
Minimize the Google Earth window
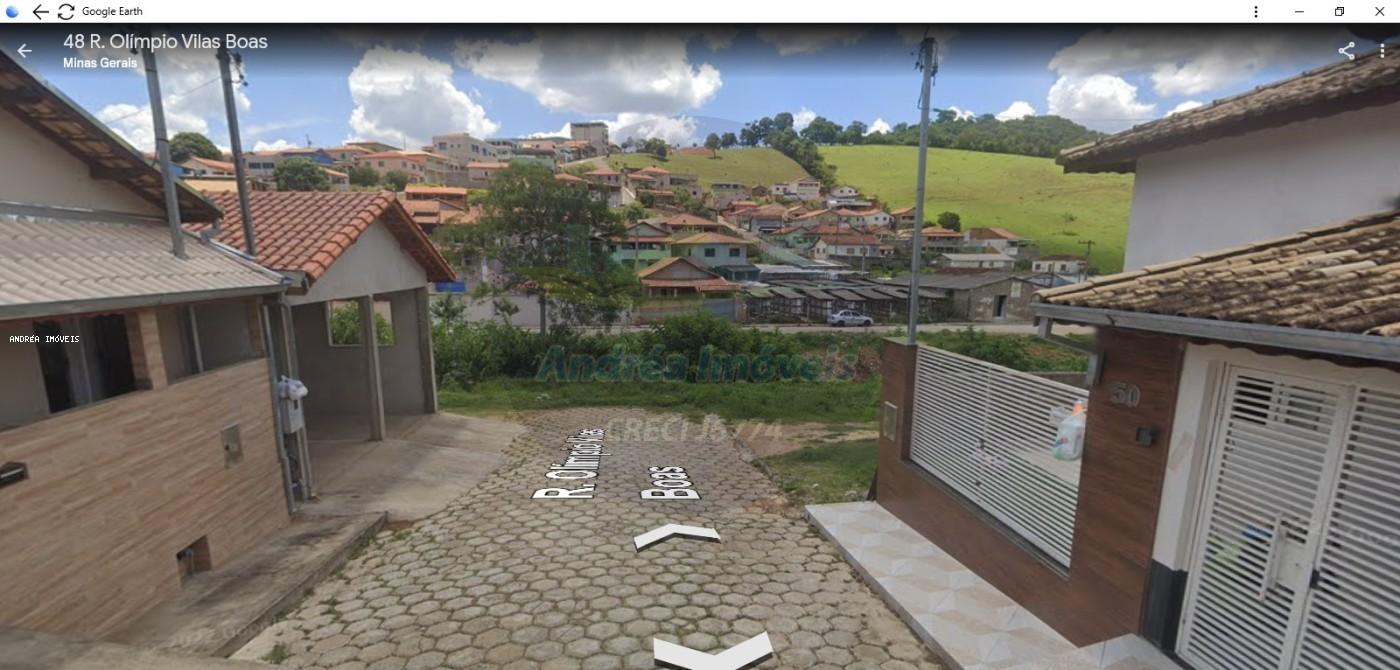(1299, 11)
